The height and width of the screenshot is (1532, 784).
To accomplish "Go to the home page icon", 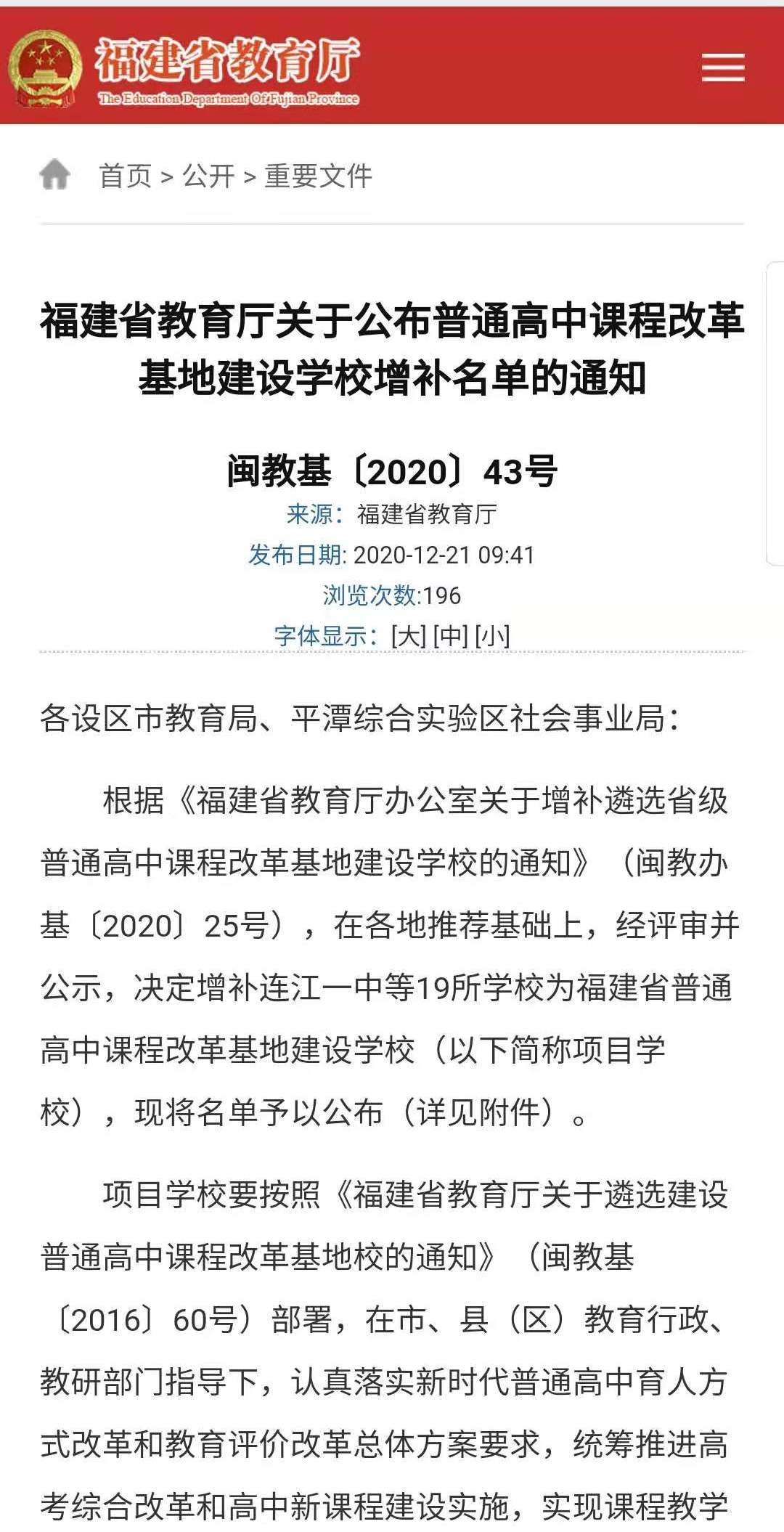I will [x=55, y=175].
